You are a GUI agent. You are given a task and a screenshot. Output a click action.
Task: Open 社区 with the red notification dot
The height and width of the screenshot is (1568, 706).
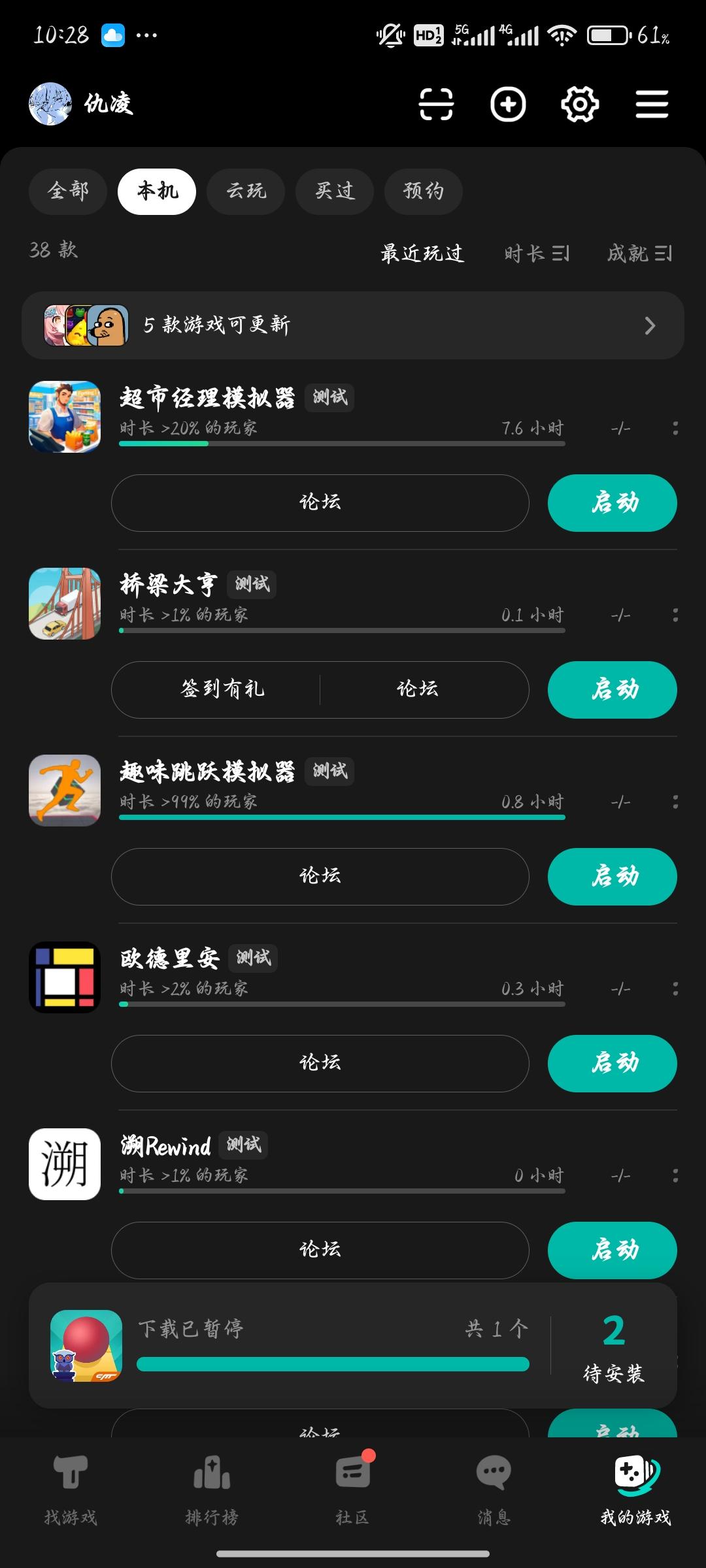[x=352, y=1496]
